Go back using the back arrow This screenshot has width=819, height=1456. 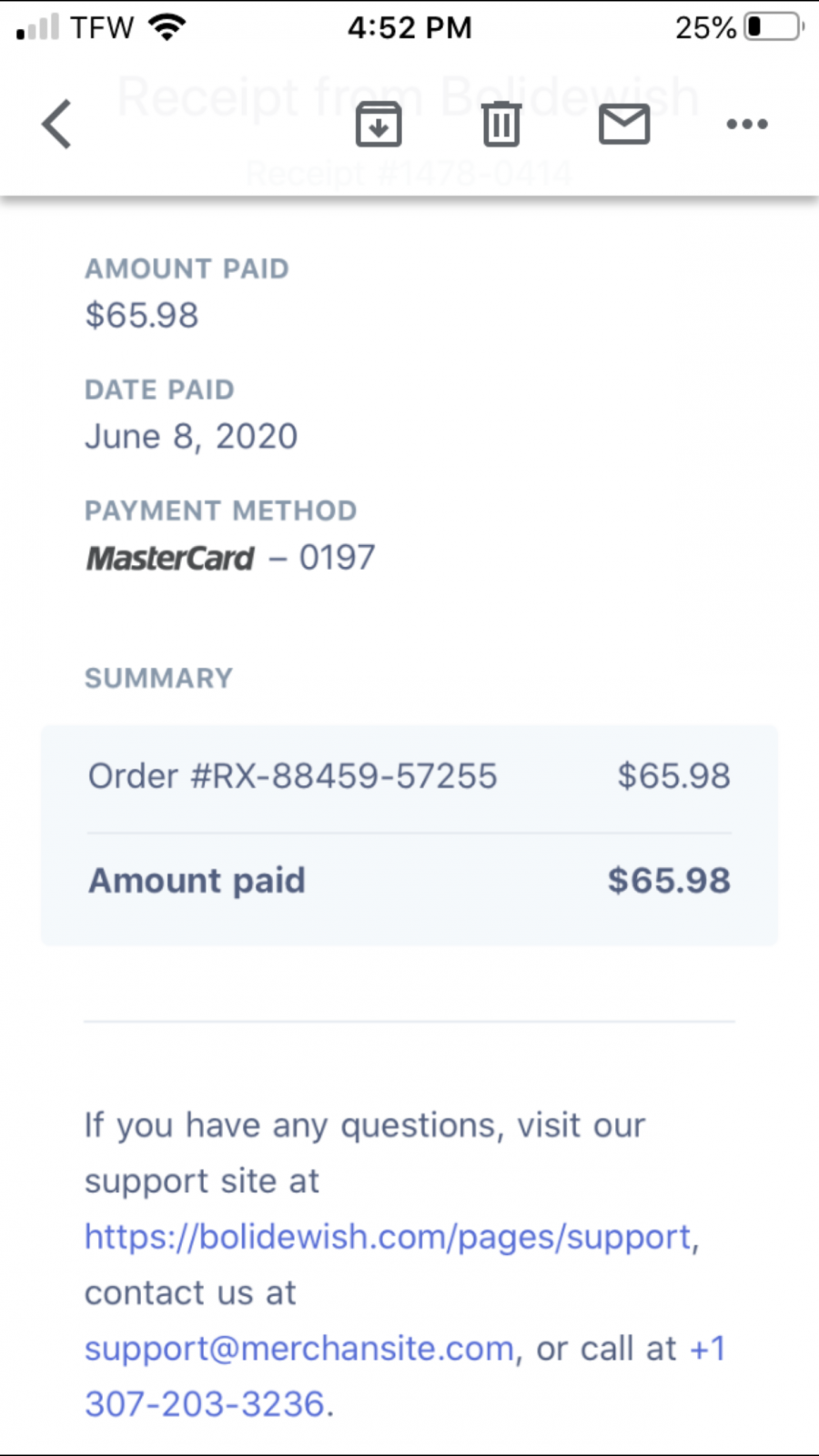point(56,124)
